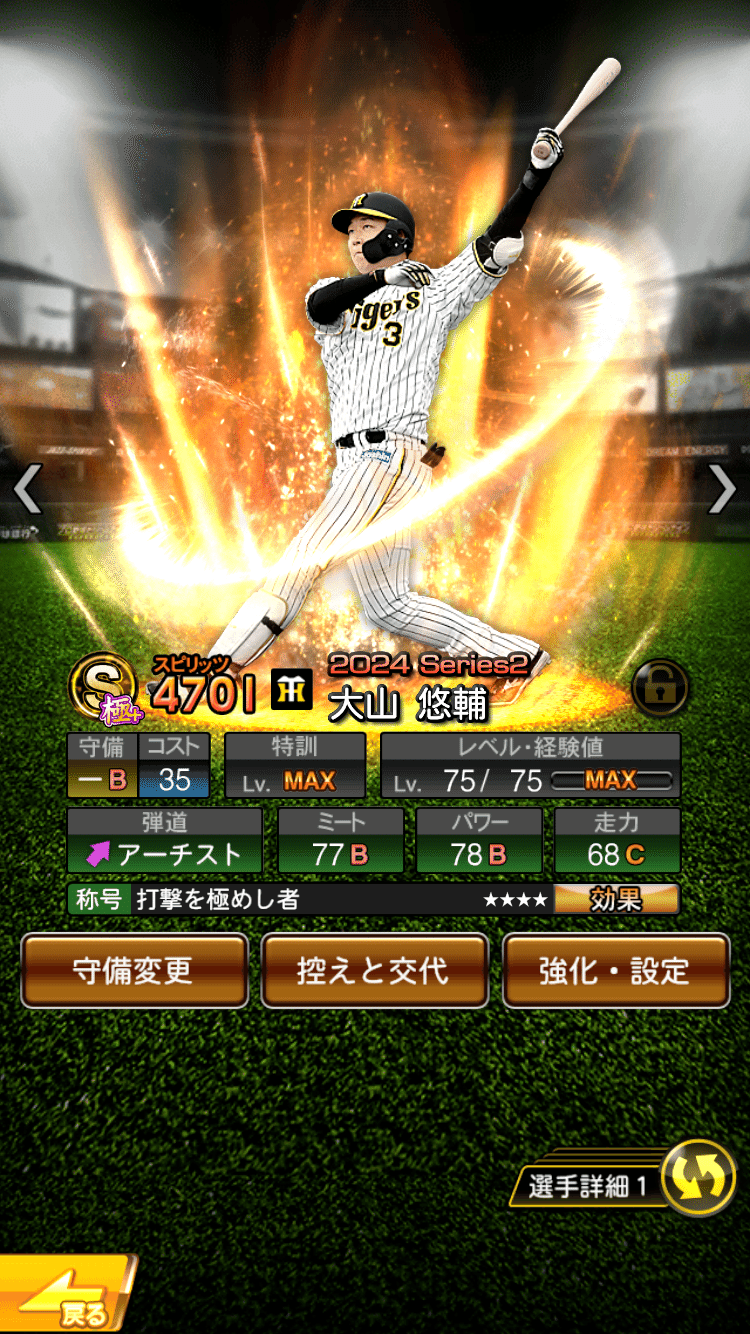750x1334 pixels.
Task: View the 称号 効果 details
Action: click(x=615, y=899)
